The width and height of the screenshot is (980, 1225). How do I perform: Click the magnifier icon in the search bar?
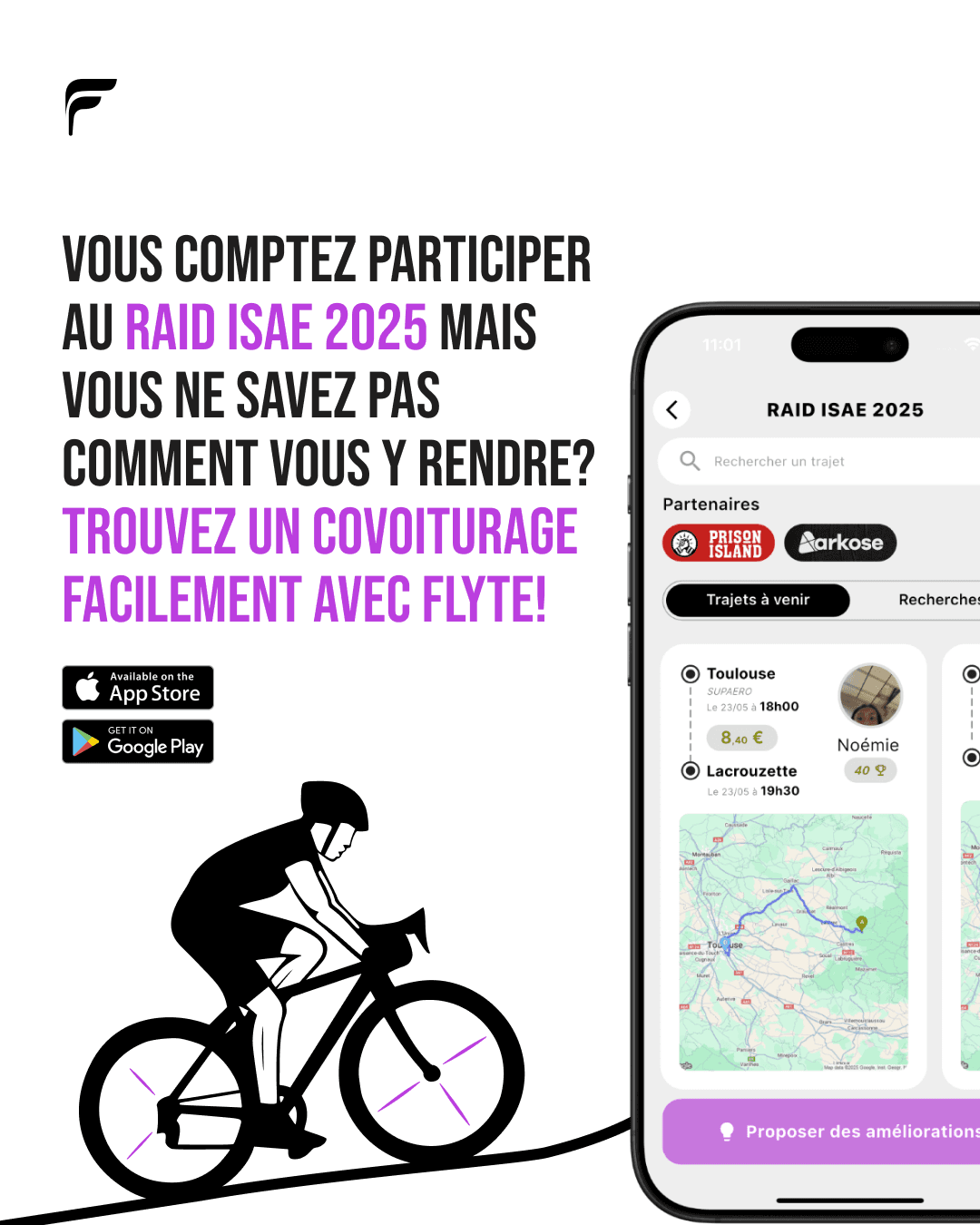click(690, 461)
